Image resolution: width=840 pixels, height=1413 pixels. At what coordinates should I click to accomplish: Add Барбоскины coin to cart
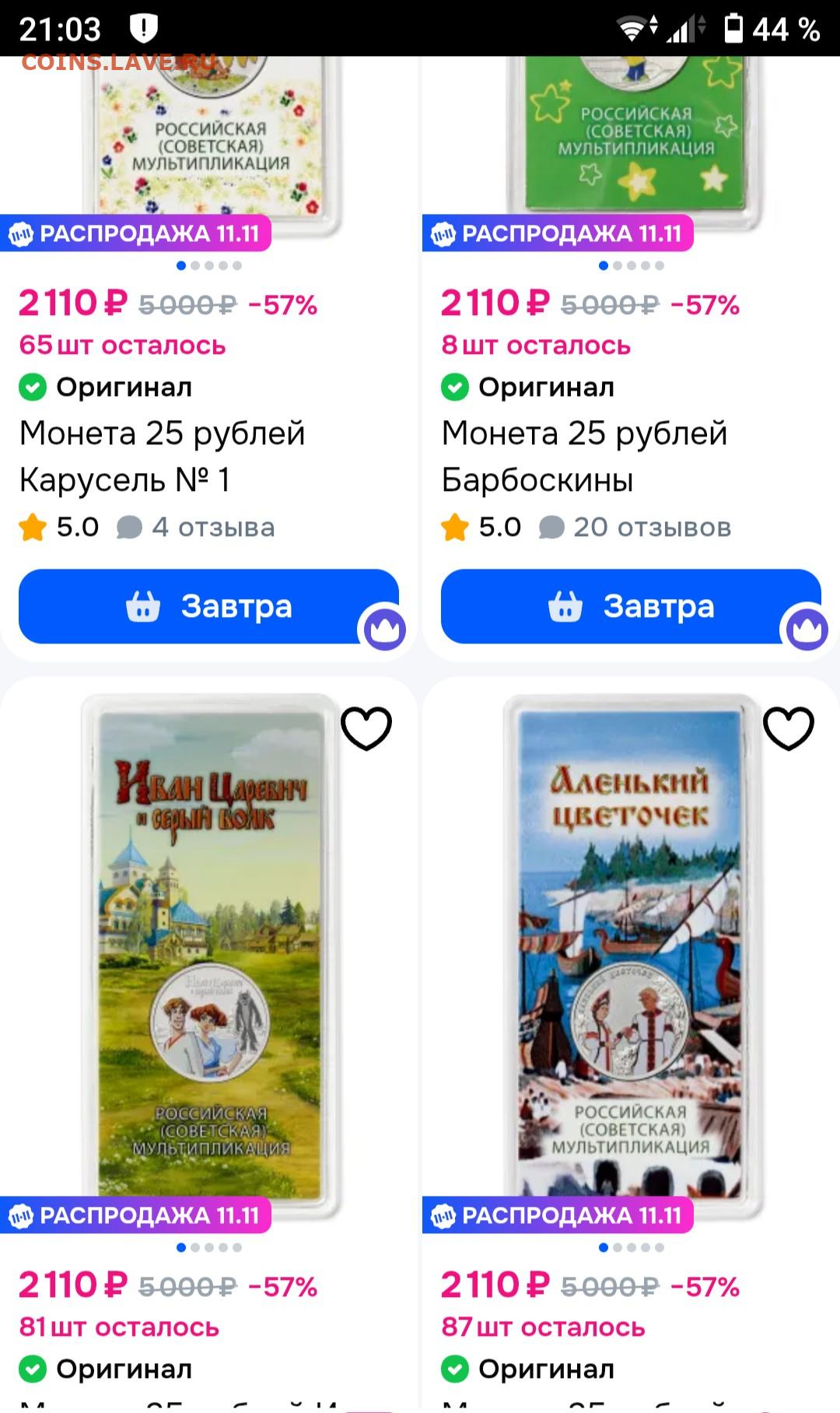tap(631, 606)
